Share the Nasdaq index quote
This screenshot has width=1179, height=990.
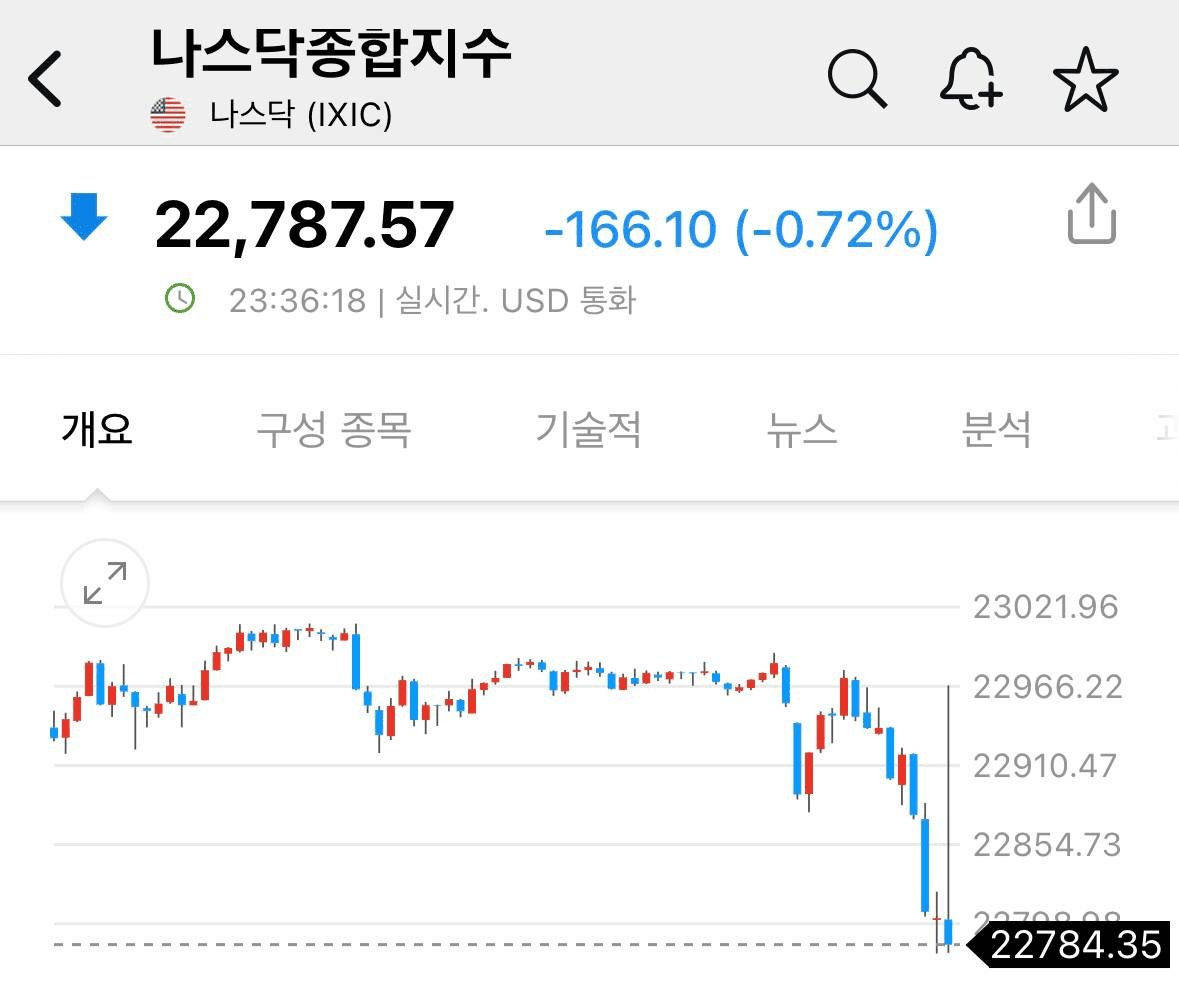(1091, 214)
